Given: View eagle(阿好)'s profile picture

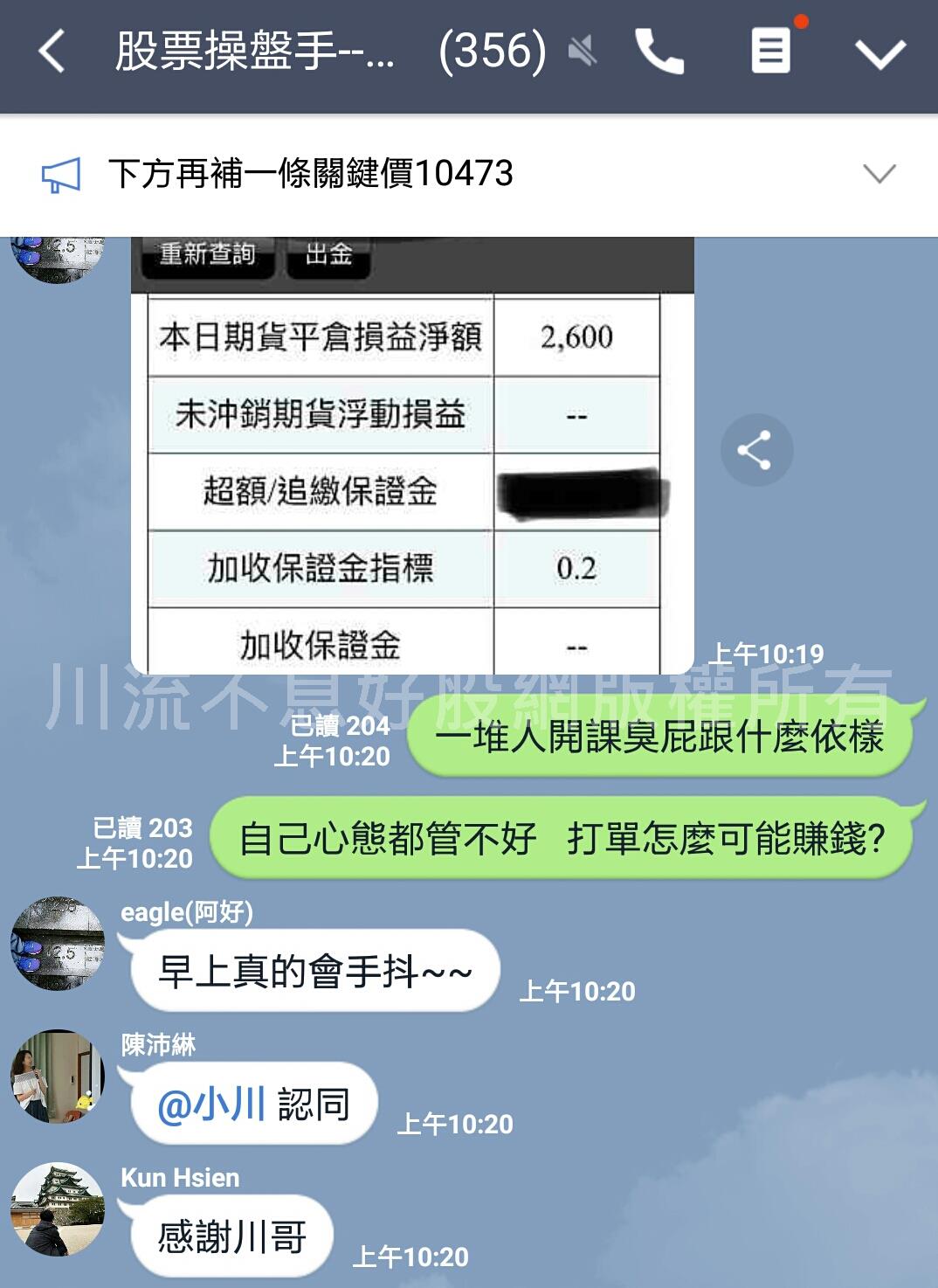Looking at the screenshot, I should pyautogui.click(x=58, y=943).
